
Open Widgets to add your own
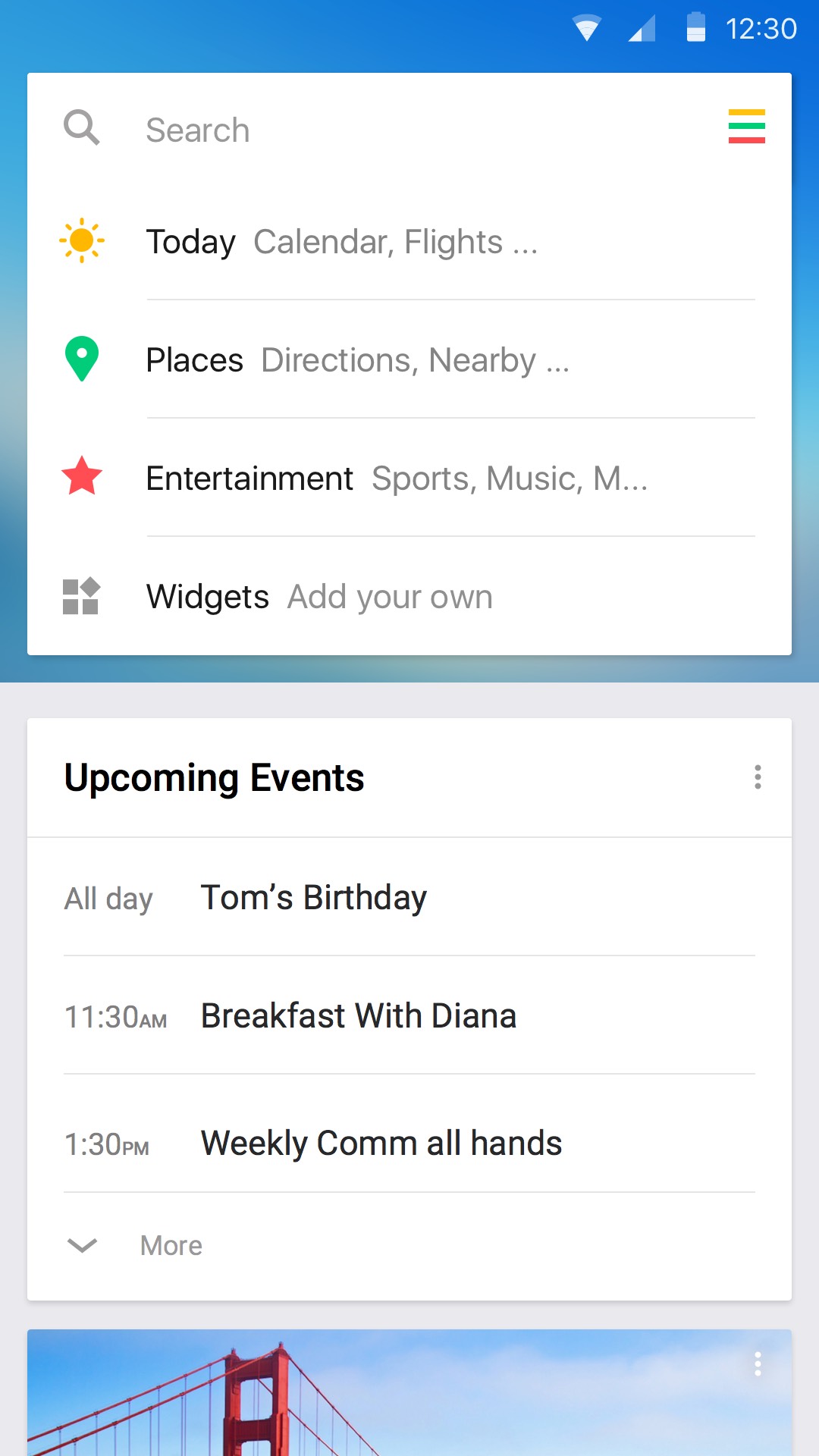[x=409, y=597]
